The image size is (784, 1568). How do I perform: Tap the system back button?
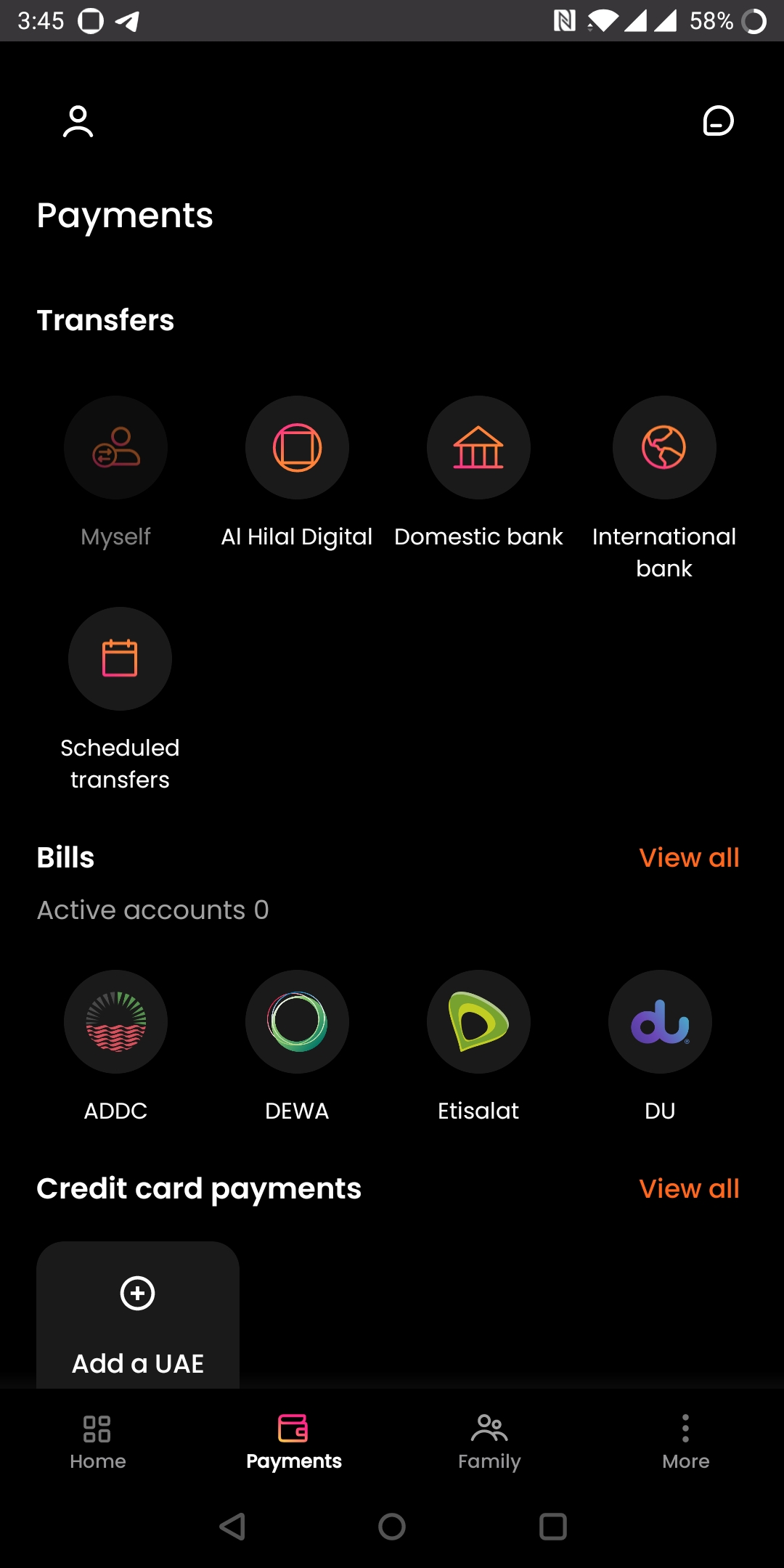[x=232, y=1527]
